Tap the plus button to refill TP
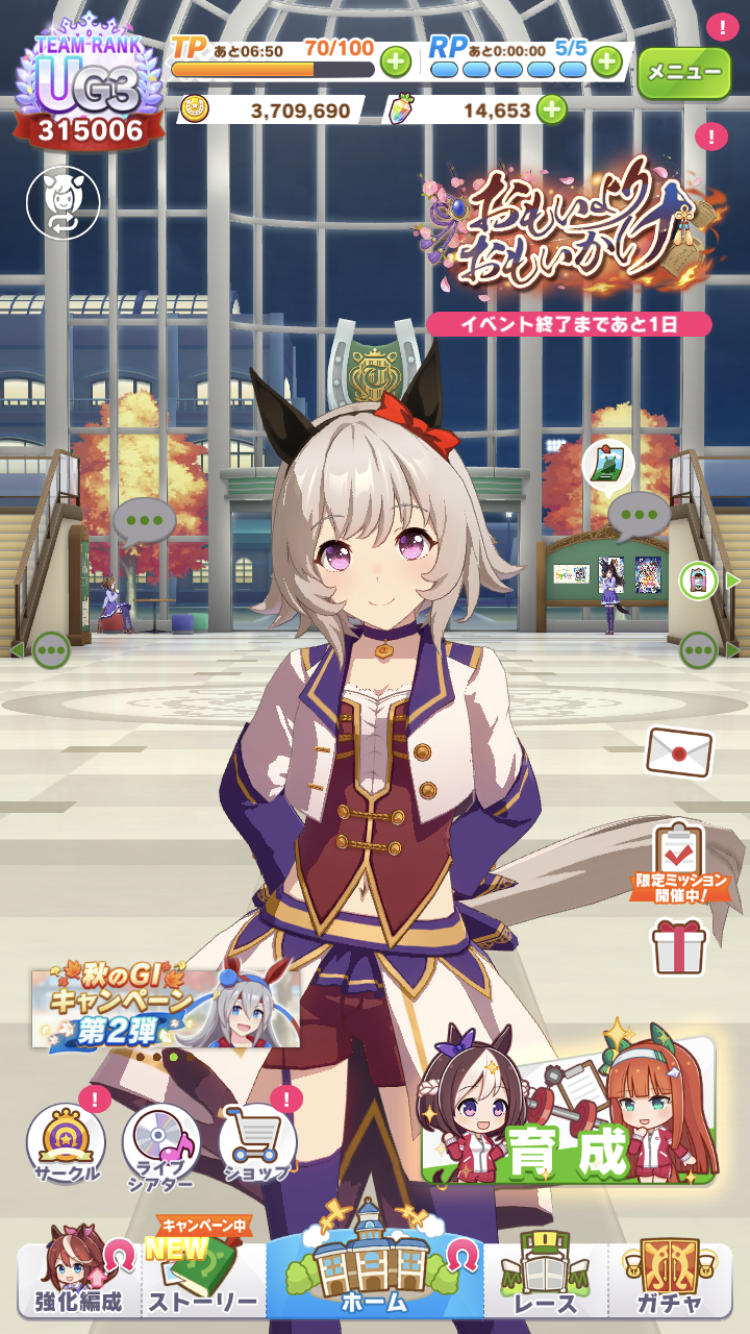750x1334 pixels. [x=396, y=62]
